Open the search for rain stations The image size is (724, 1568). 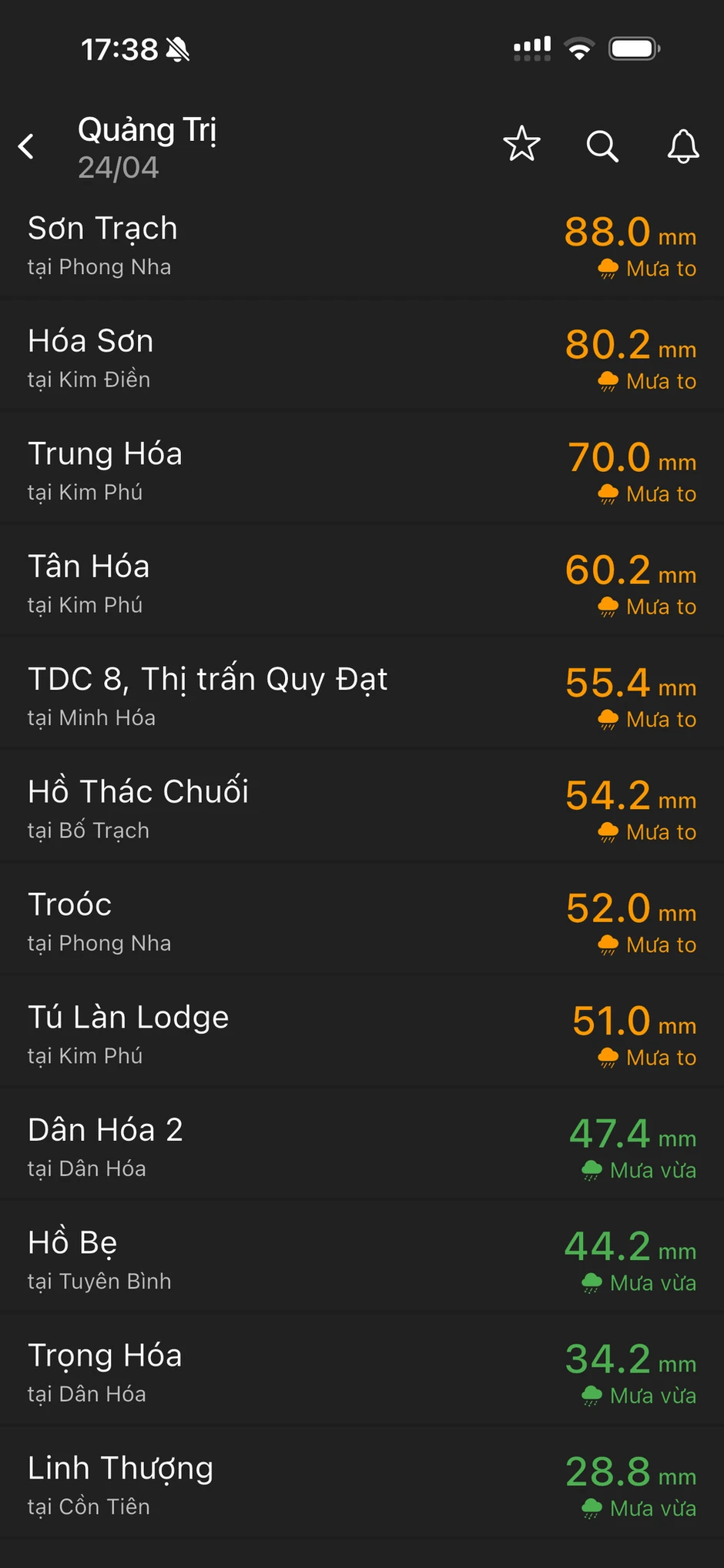602,145
